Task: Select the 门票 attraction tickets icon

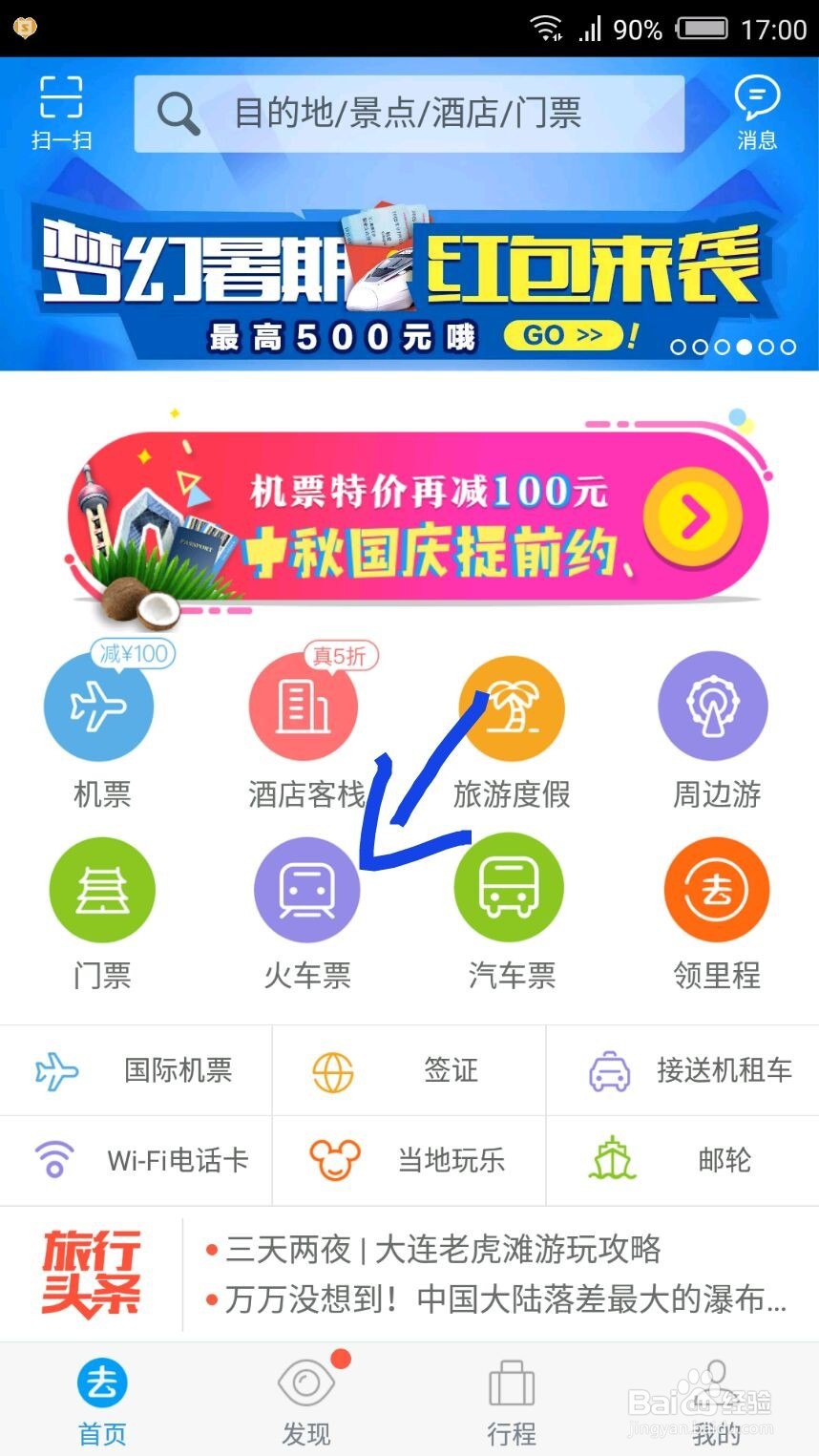Action: click(x=101, y=888)
